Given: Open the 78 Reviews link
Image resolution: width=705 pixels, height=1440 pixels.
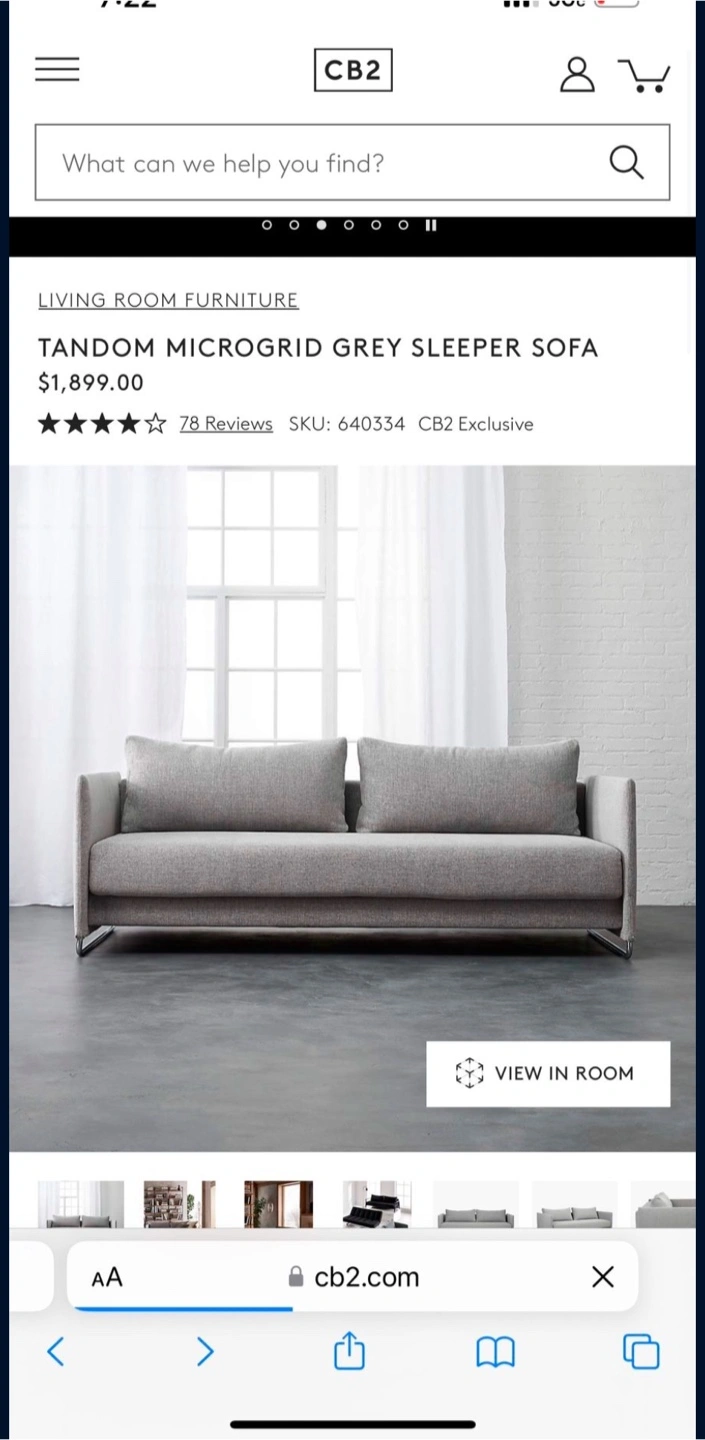Looking at the screenshot, I should 226,424.
